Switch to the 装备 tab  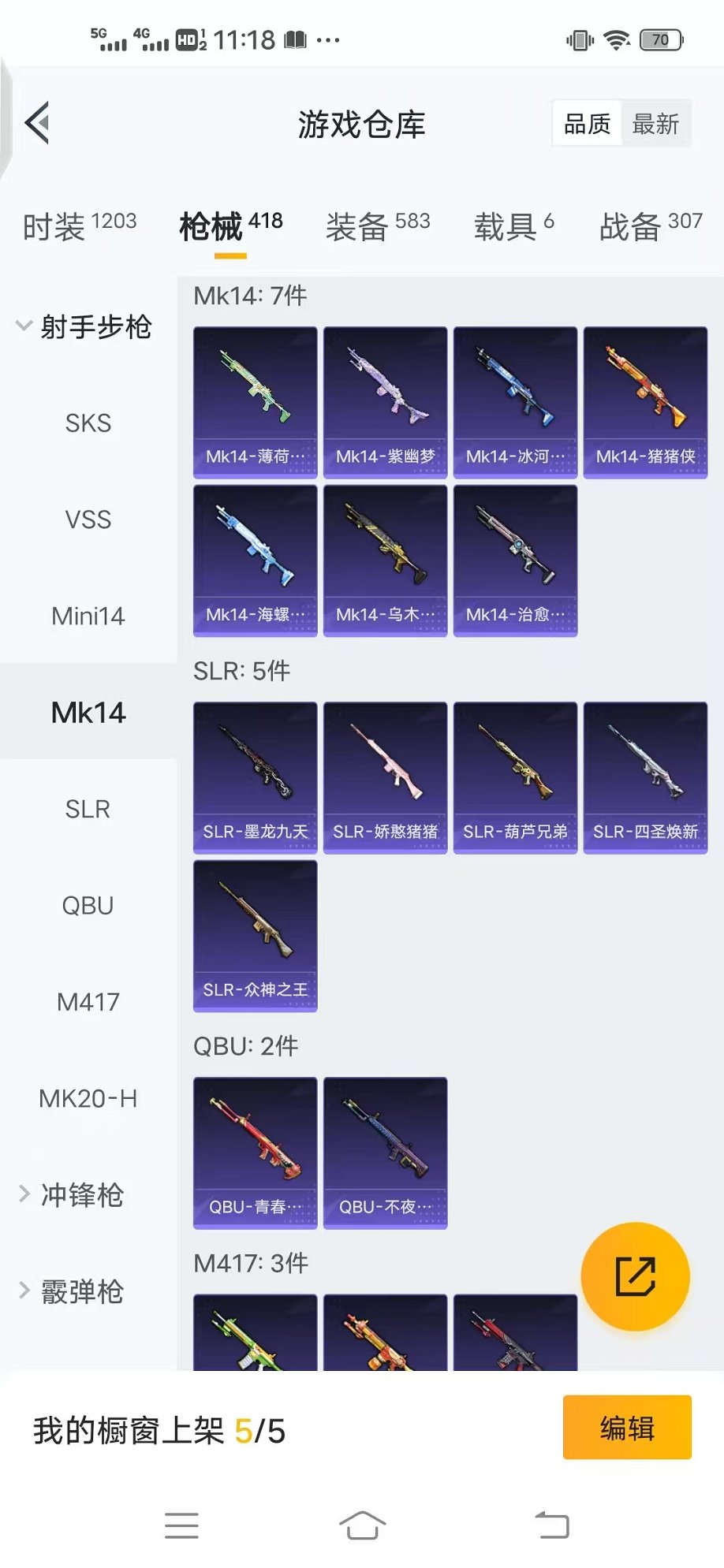pyautogui.click(x=378, y=226)
